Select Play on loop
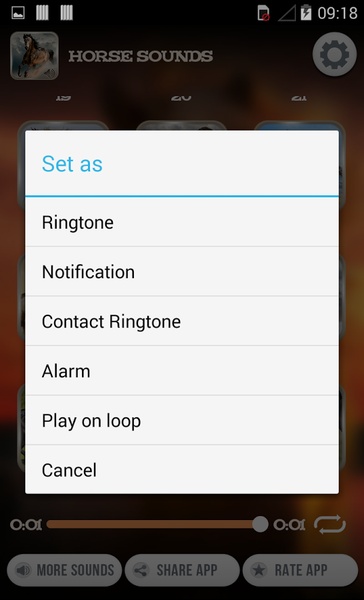 (182, 420)
